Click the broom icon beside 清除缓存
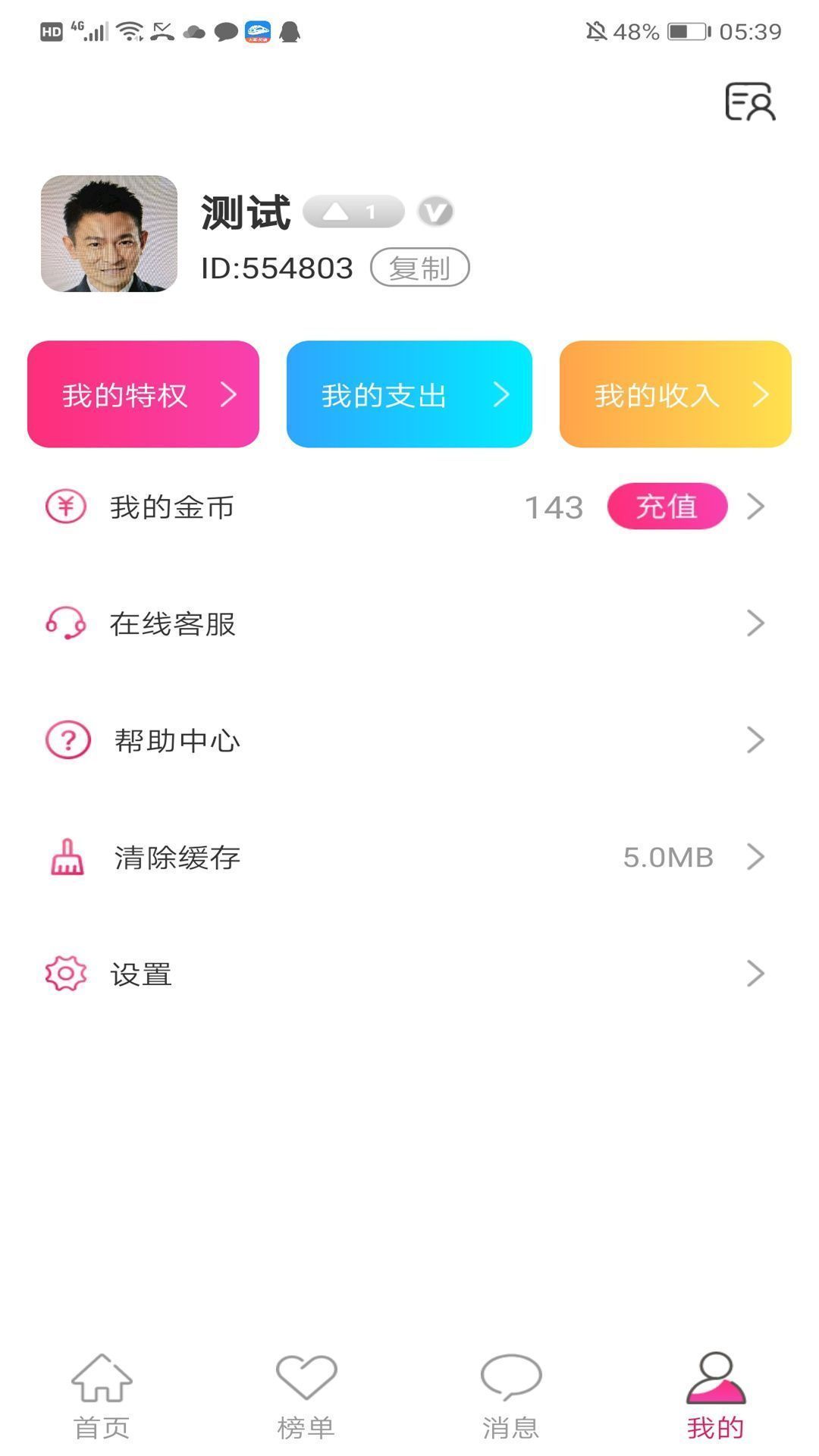 [x=66, y=857]
